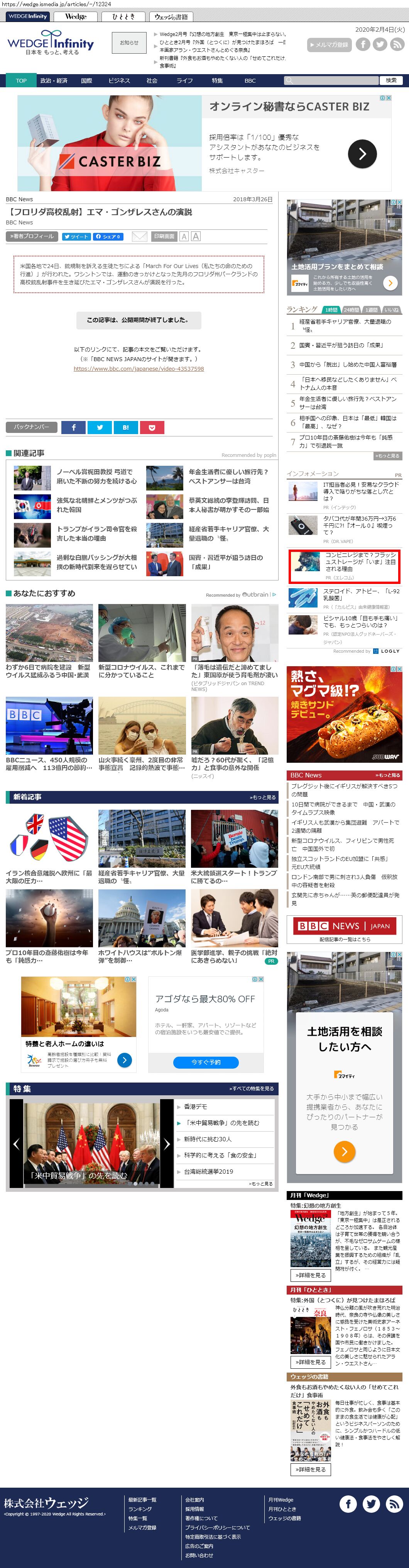Read ranking item 国賓・習近平が狙う訪日の「成果」
Screen dimensions: 409x1568
341,345
